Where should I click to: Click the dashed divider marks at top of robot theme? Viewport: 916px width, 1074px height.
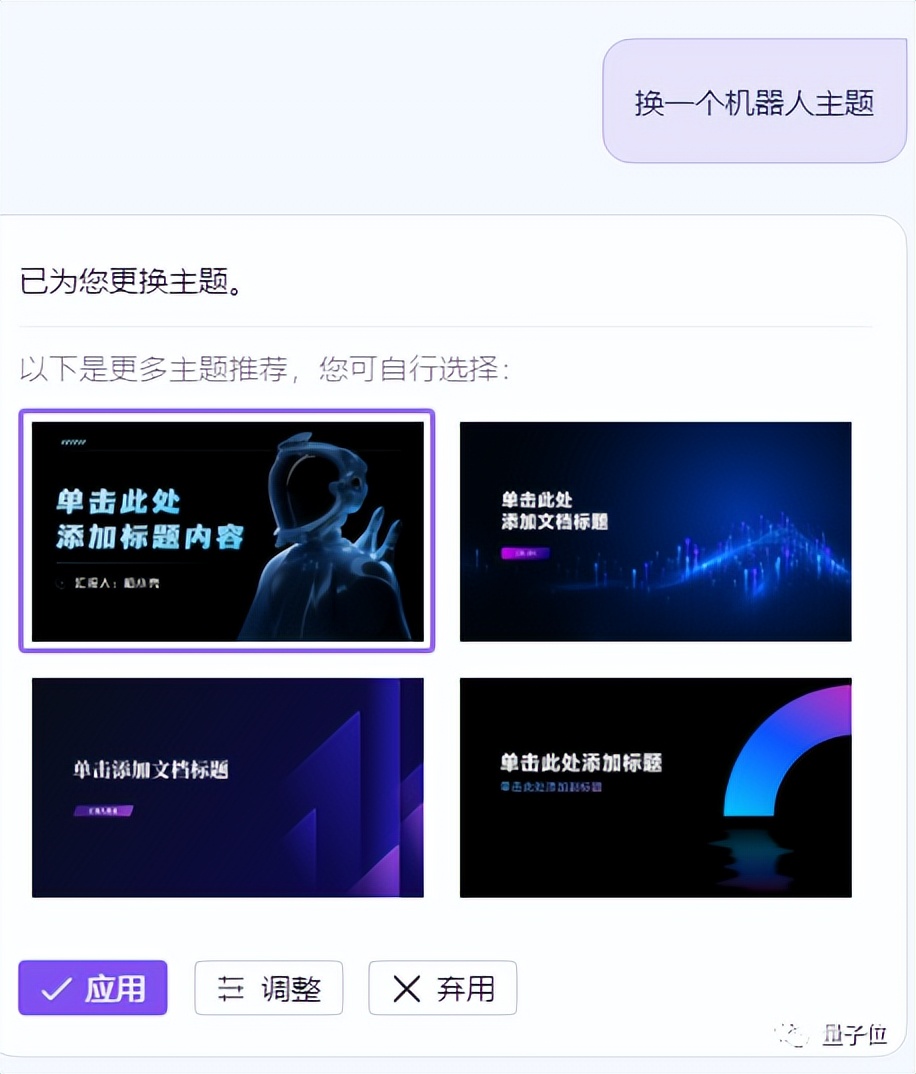75,442
